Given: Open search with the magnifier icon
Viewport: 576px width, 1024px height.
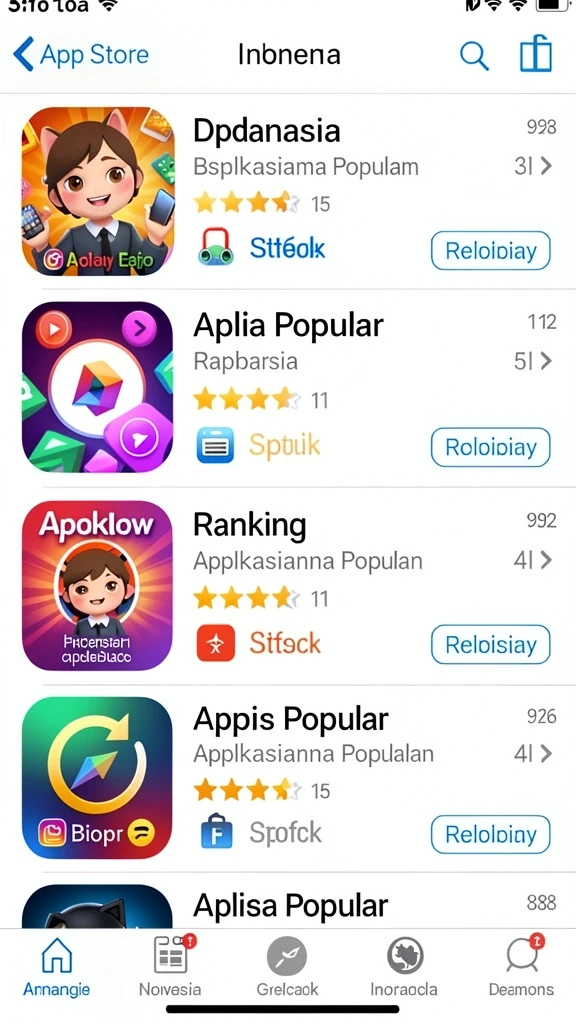Looking at the screenshot, I should click(474, 55).
